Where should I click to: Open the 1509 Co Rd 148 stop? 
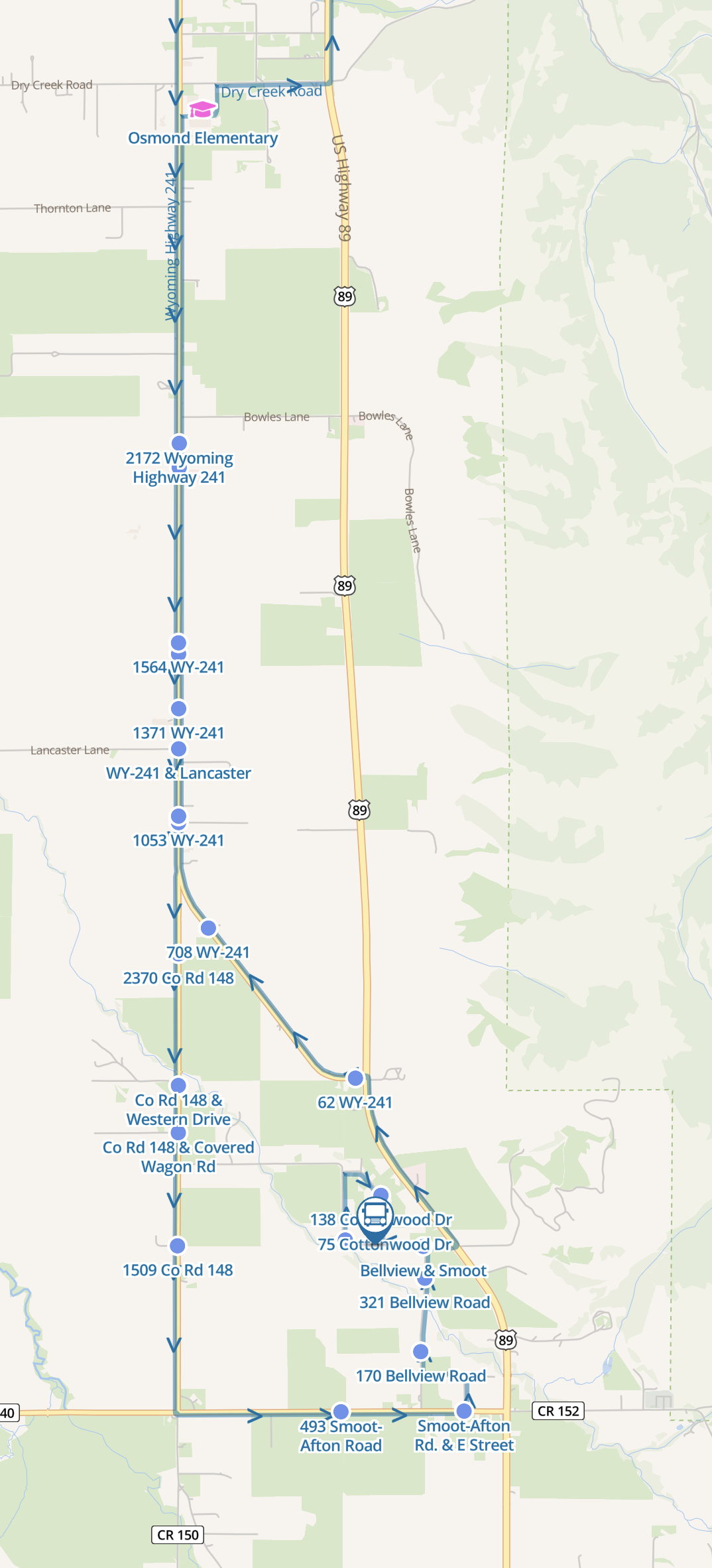(178, 1246)
